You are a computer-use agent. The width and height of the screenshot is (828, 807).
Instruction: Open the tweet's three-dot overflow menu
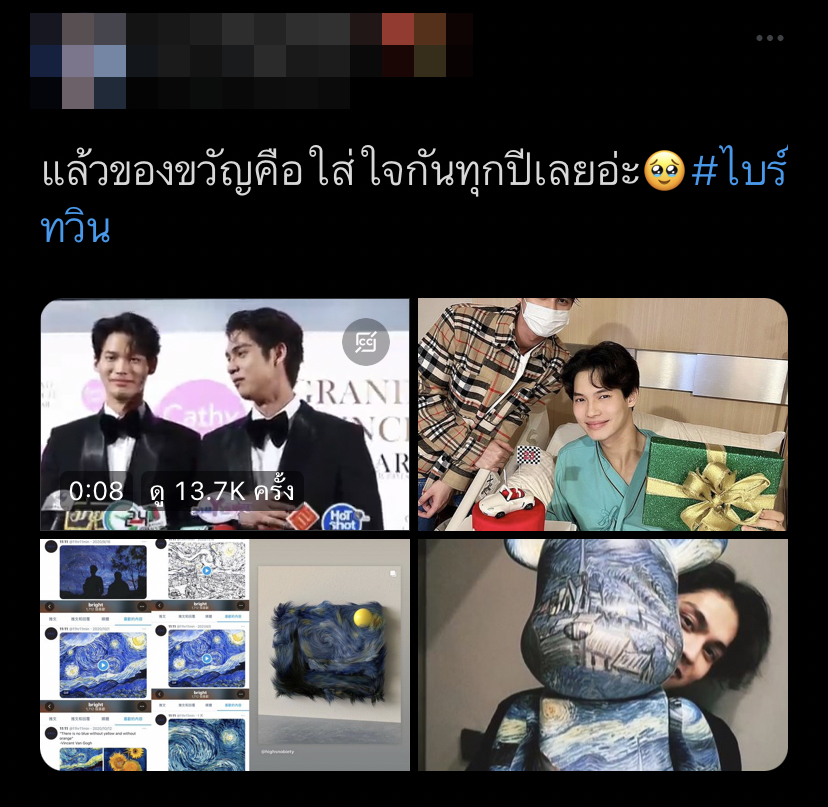[x=769, y=38]
